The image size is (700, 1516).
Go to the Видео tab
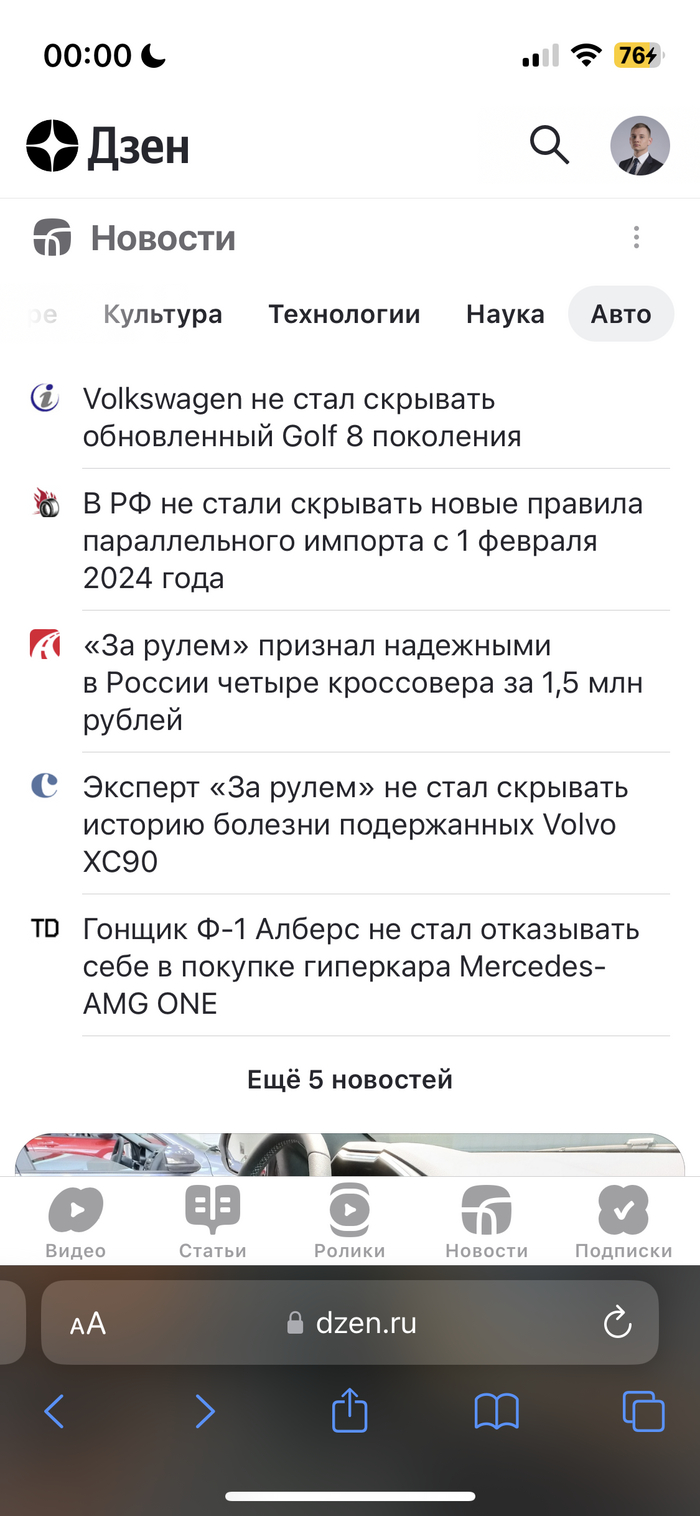[75, 1222]
